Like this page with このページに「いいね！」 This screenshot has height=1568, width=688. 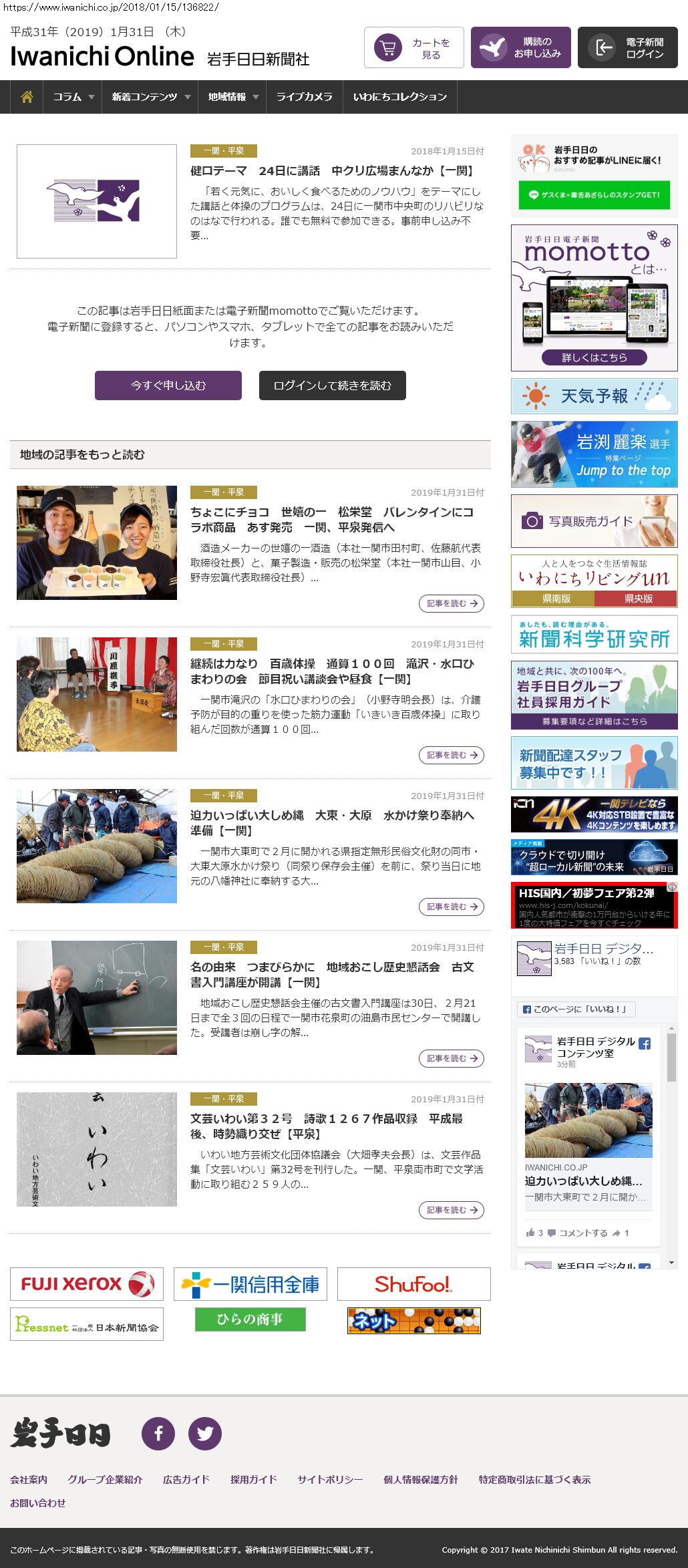click(x=576, y=1009)
